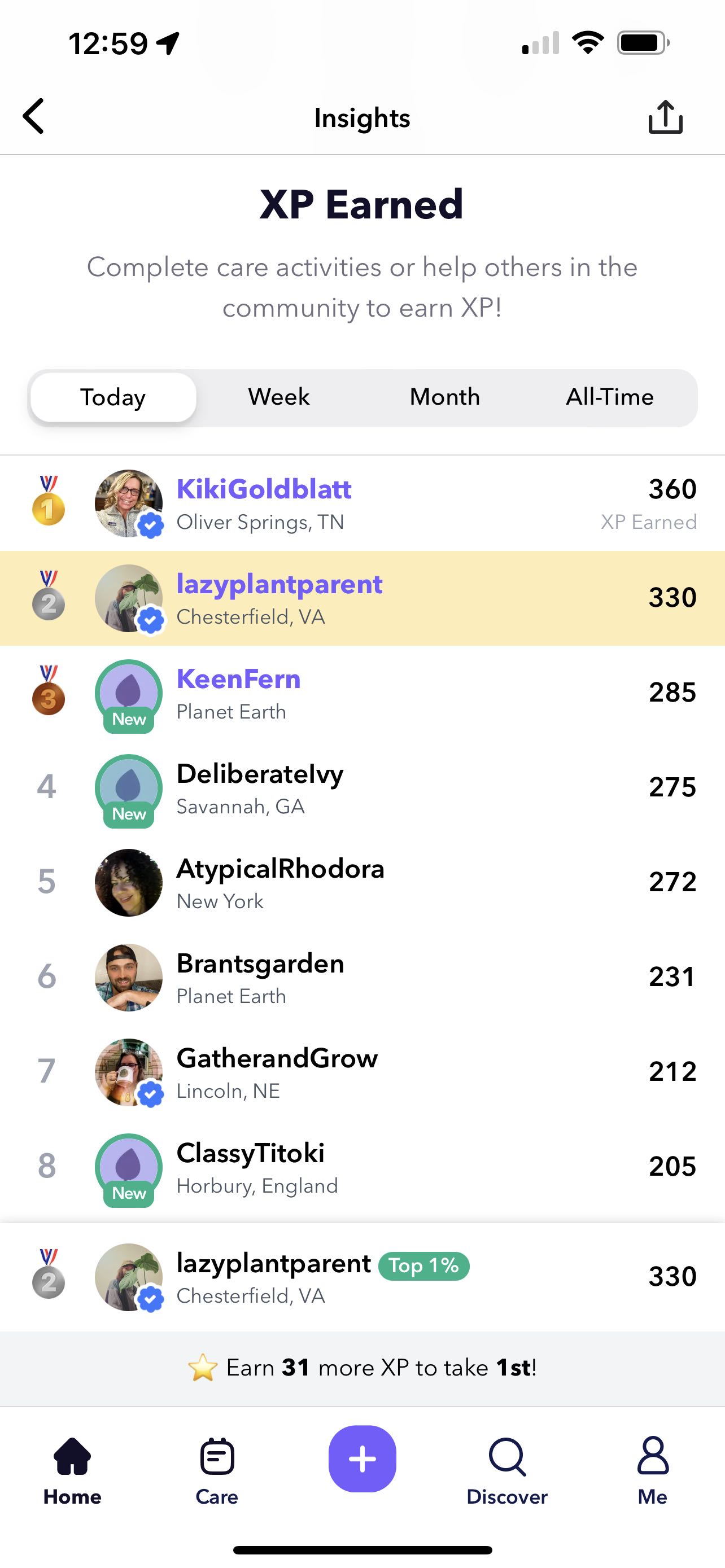Open KikiGoldblatt's profile
Viewport: 725px width, 1568px height.
tap(264, 489)
